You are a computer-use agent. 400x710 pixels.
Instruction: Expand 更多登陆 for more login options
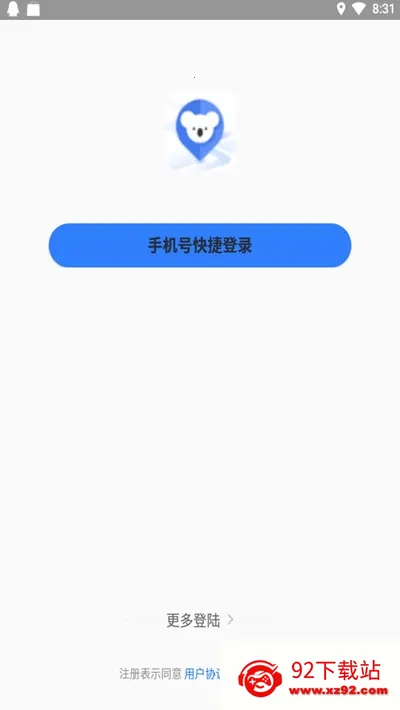(200, 620)
